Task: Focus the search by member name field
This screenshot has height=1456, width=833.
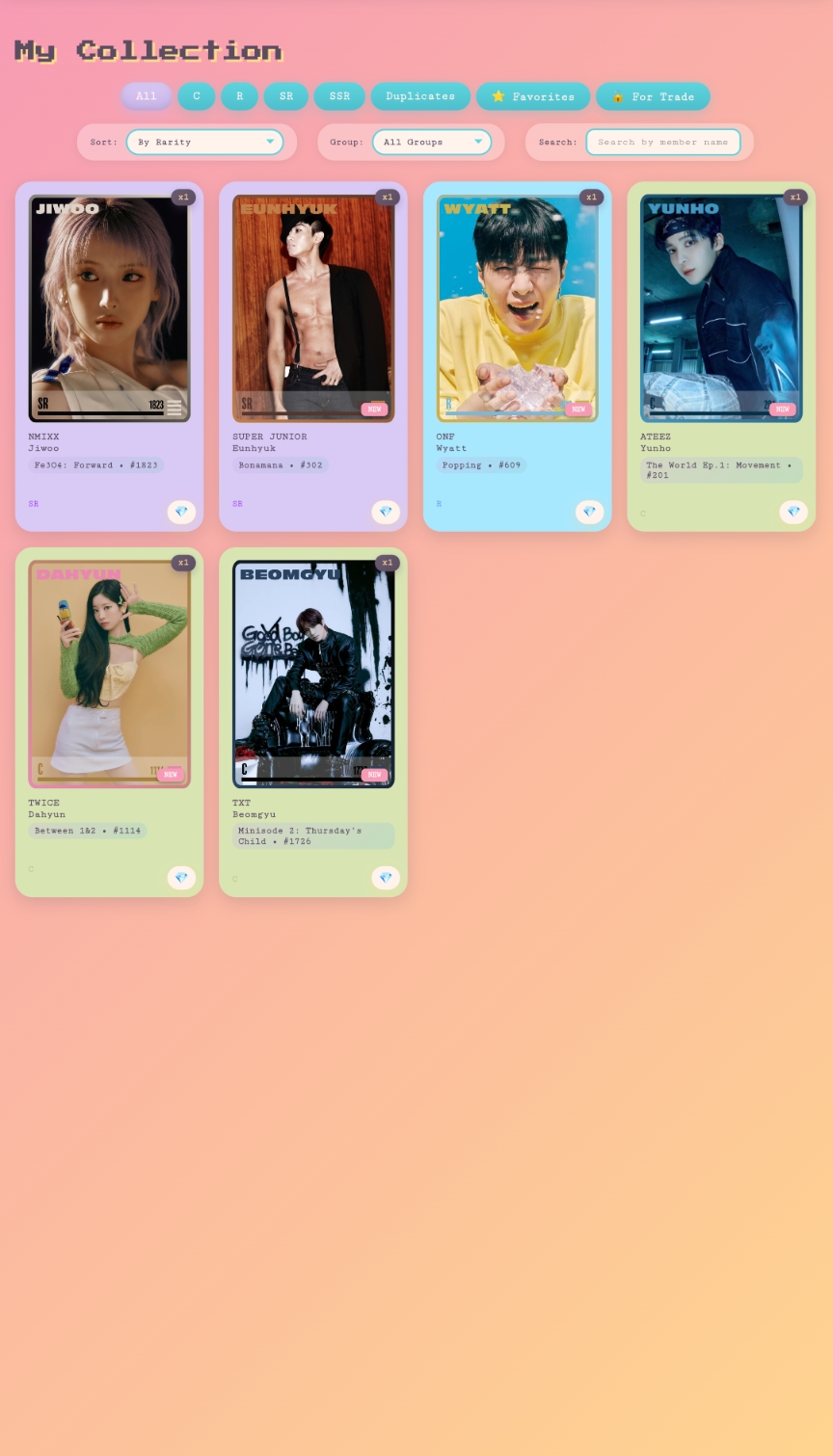Action: [662, 143]
